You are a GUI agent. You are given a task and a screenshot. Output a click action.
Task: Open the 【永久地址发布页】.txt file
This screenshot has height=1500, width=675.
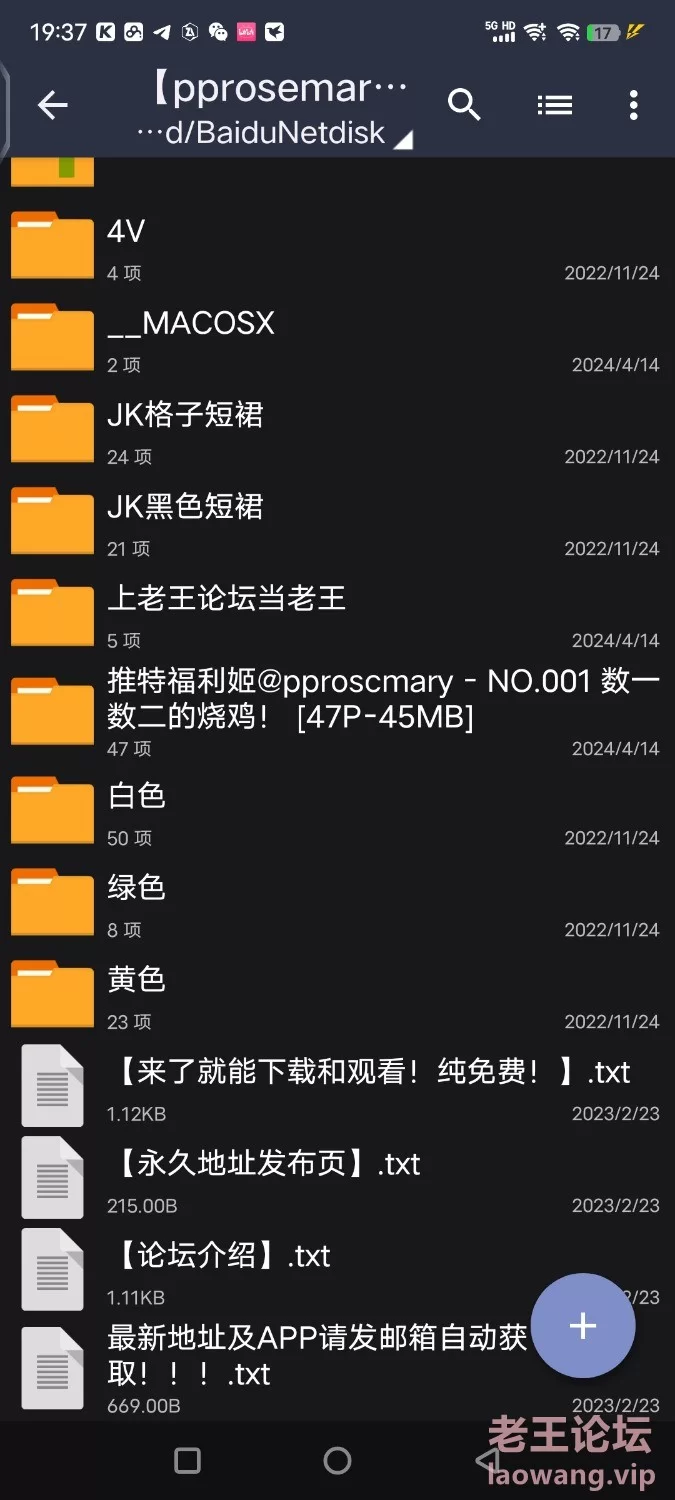pos(337,1181)
